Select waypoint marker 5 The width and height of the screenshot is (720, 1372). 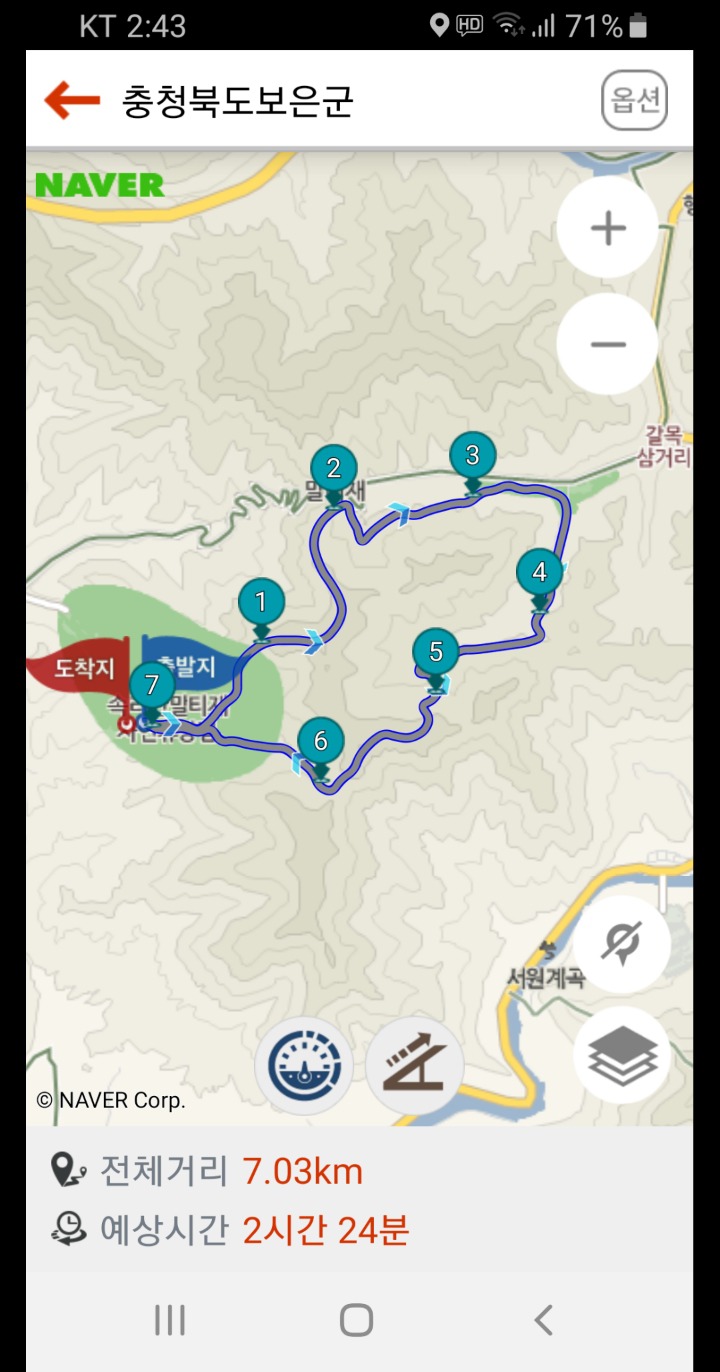coord(435,653)
